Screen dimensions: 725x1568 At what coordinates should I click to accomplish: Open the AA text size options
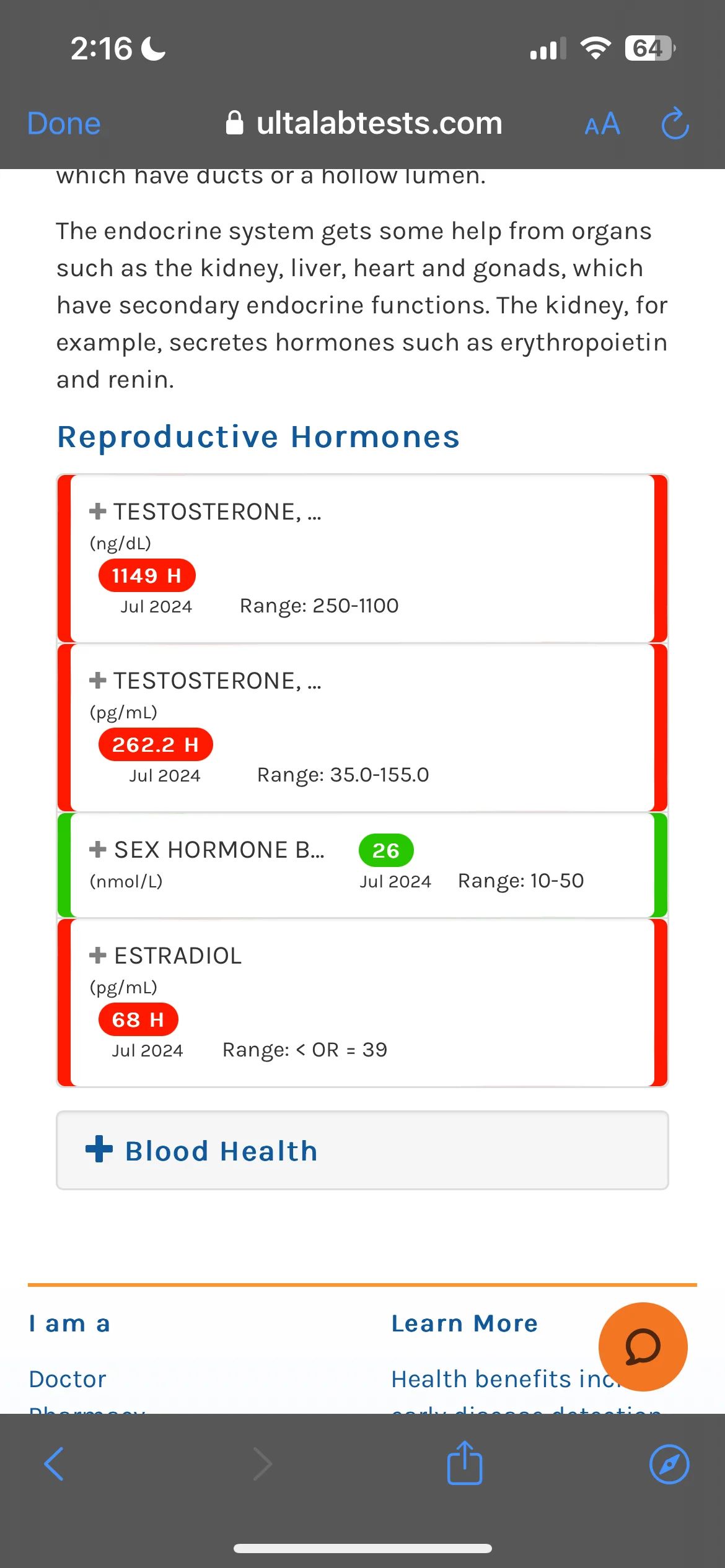pos(602,124)
